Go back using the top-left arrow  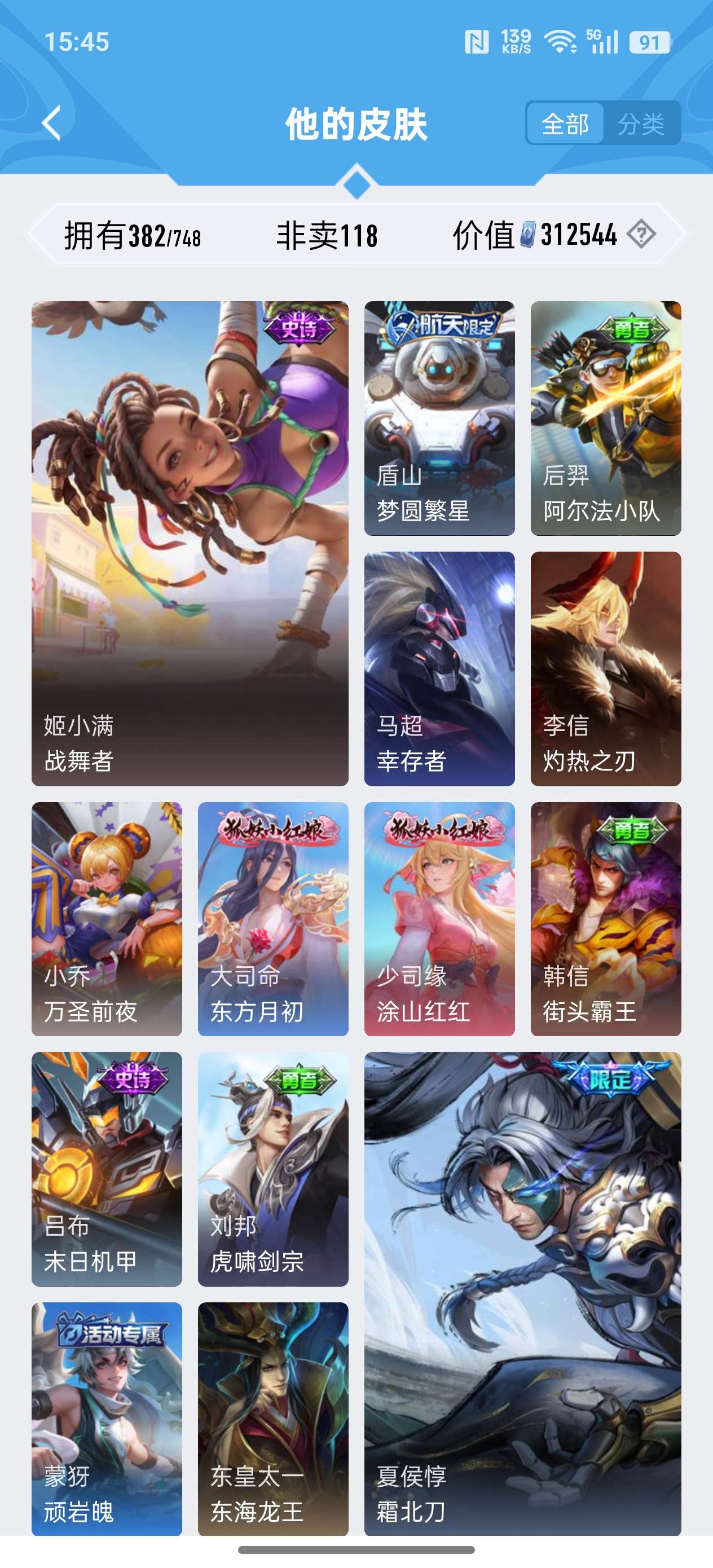pyautogui.click(x=52, y=124)
